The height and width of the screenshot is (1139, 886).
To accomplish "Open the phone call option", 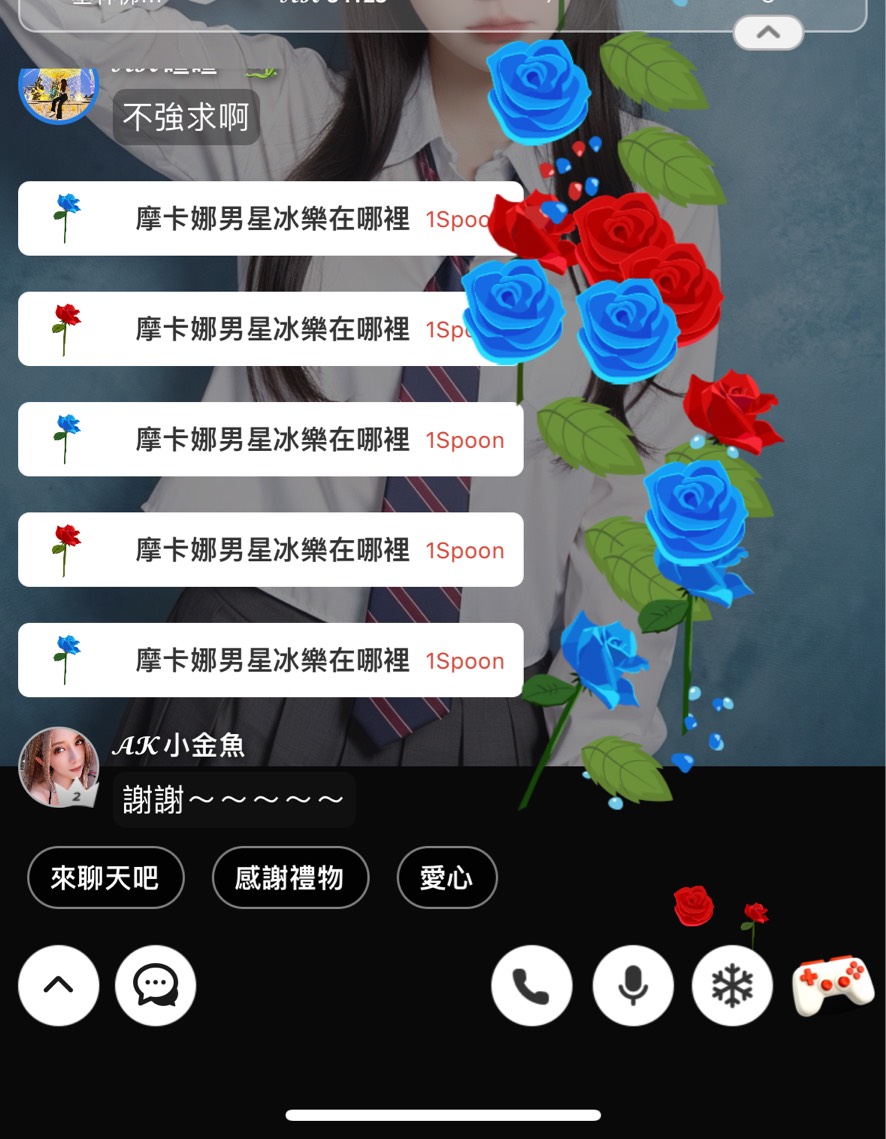I will pos(531,986).
